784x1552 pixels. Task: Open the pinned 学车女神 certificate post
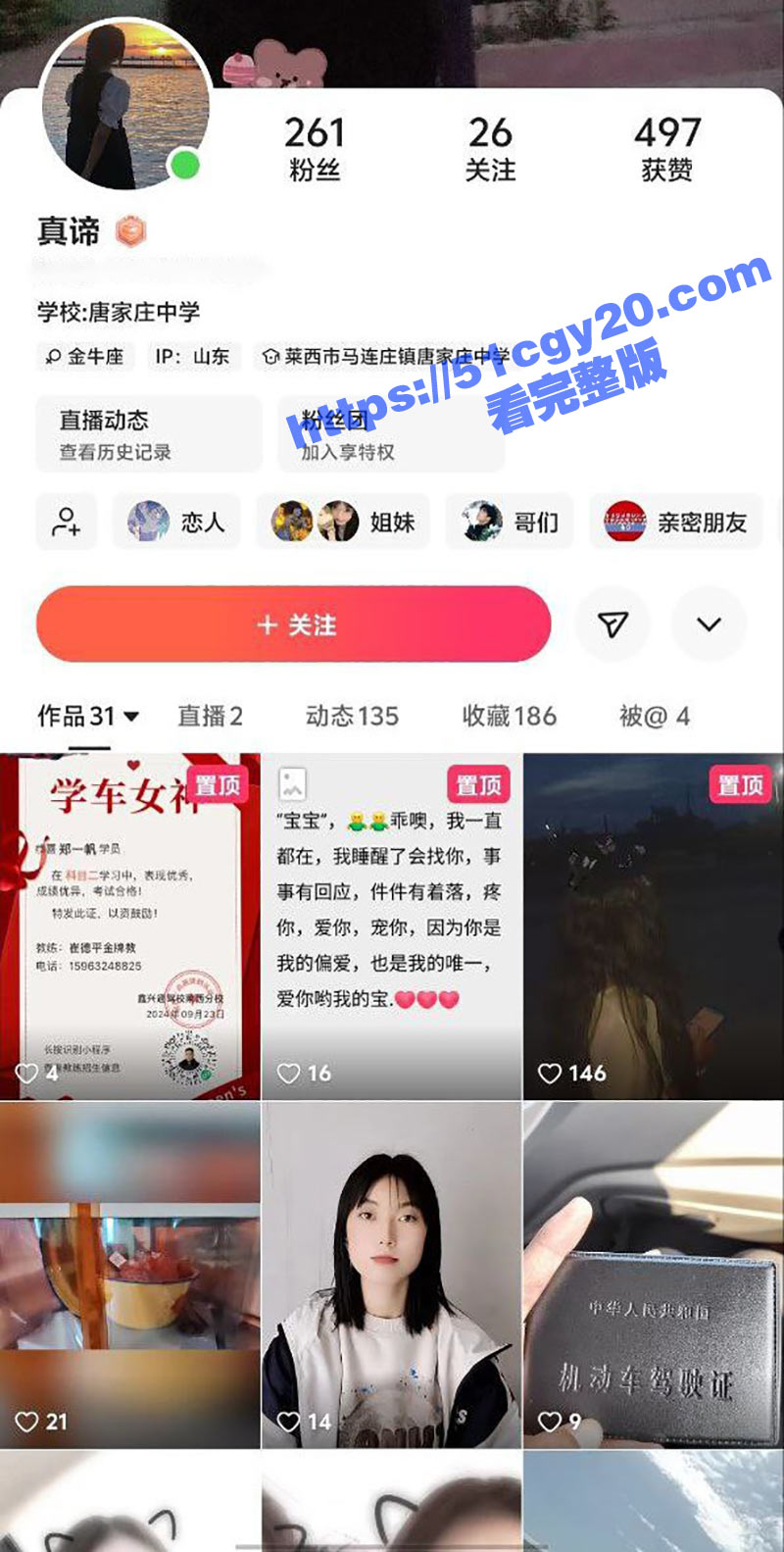pos(129,926)
